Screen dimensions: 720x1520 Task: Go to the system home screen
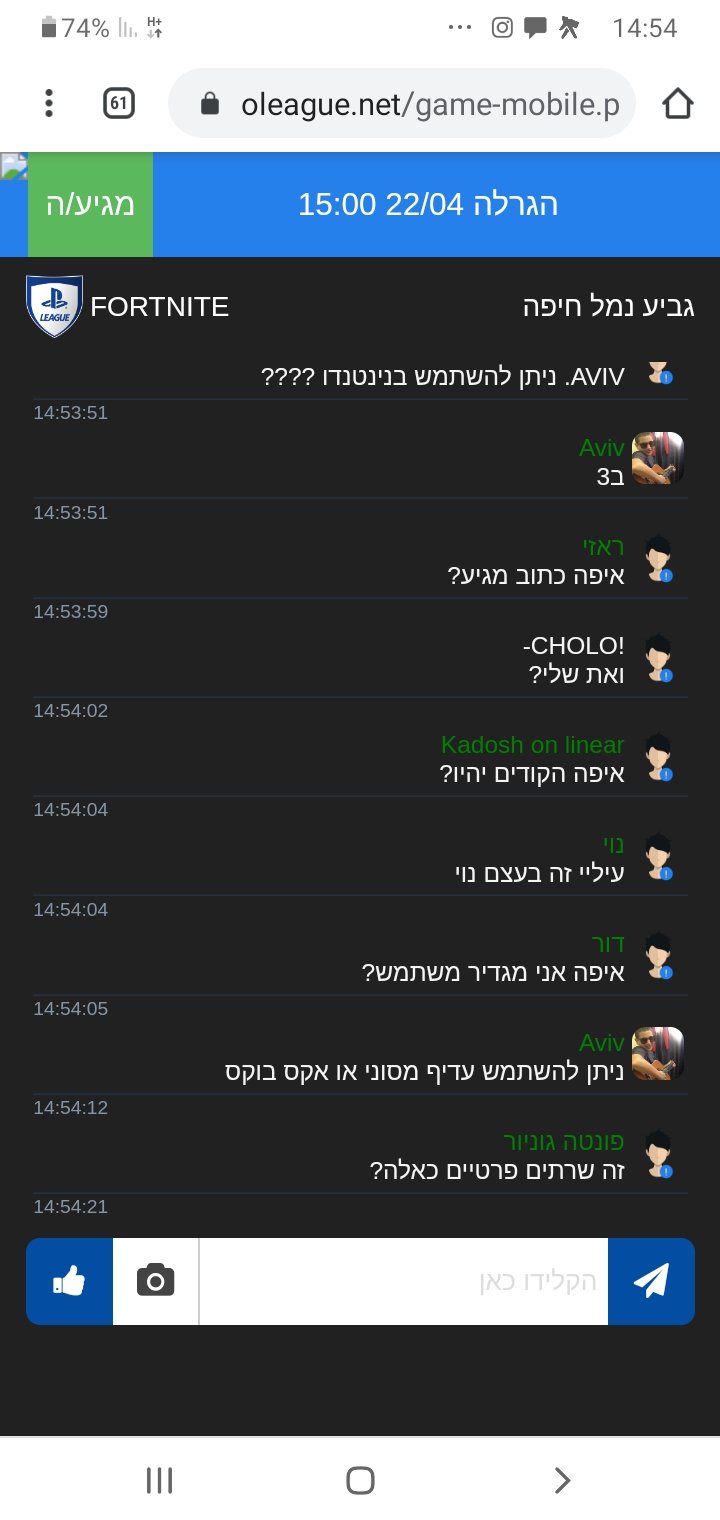[360, 1480]
